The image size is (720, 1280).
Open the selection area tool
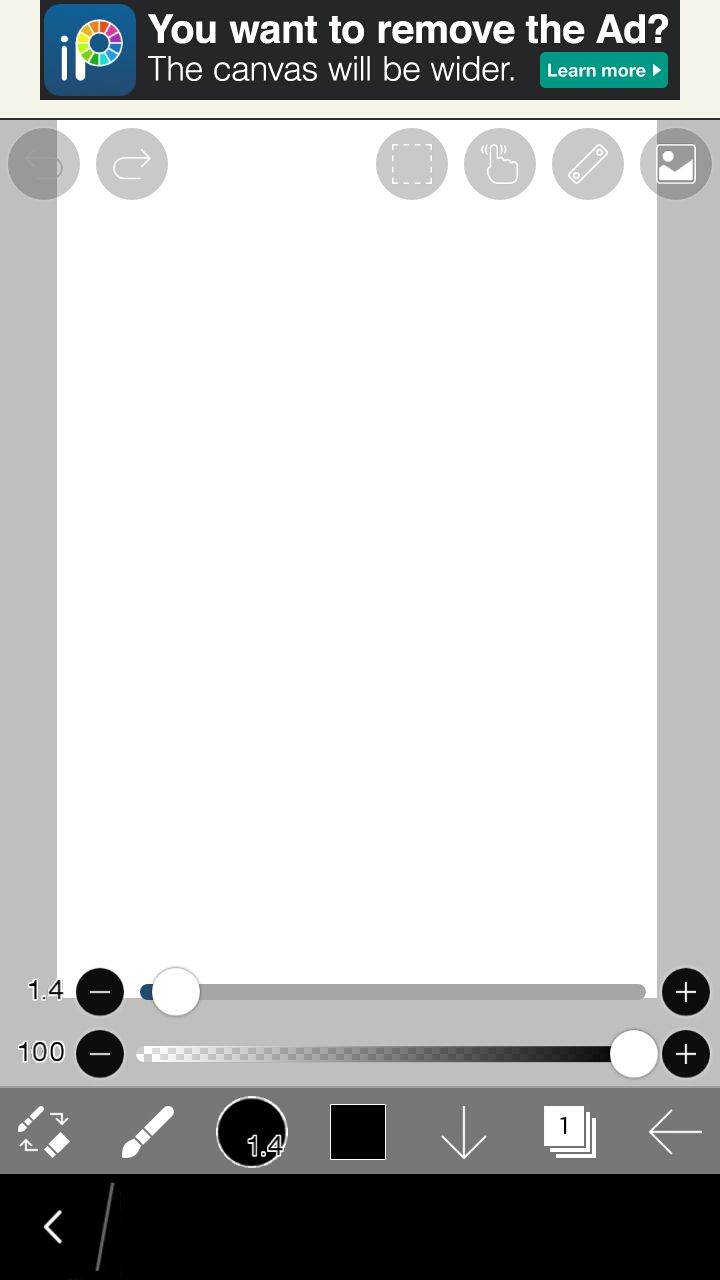click(412, 163)
